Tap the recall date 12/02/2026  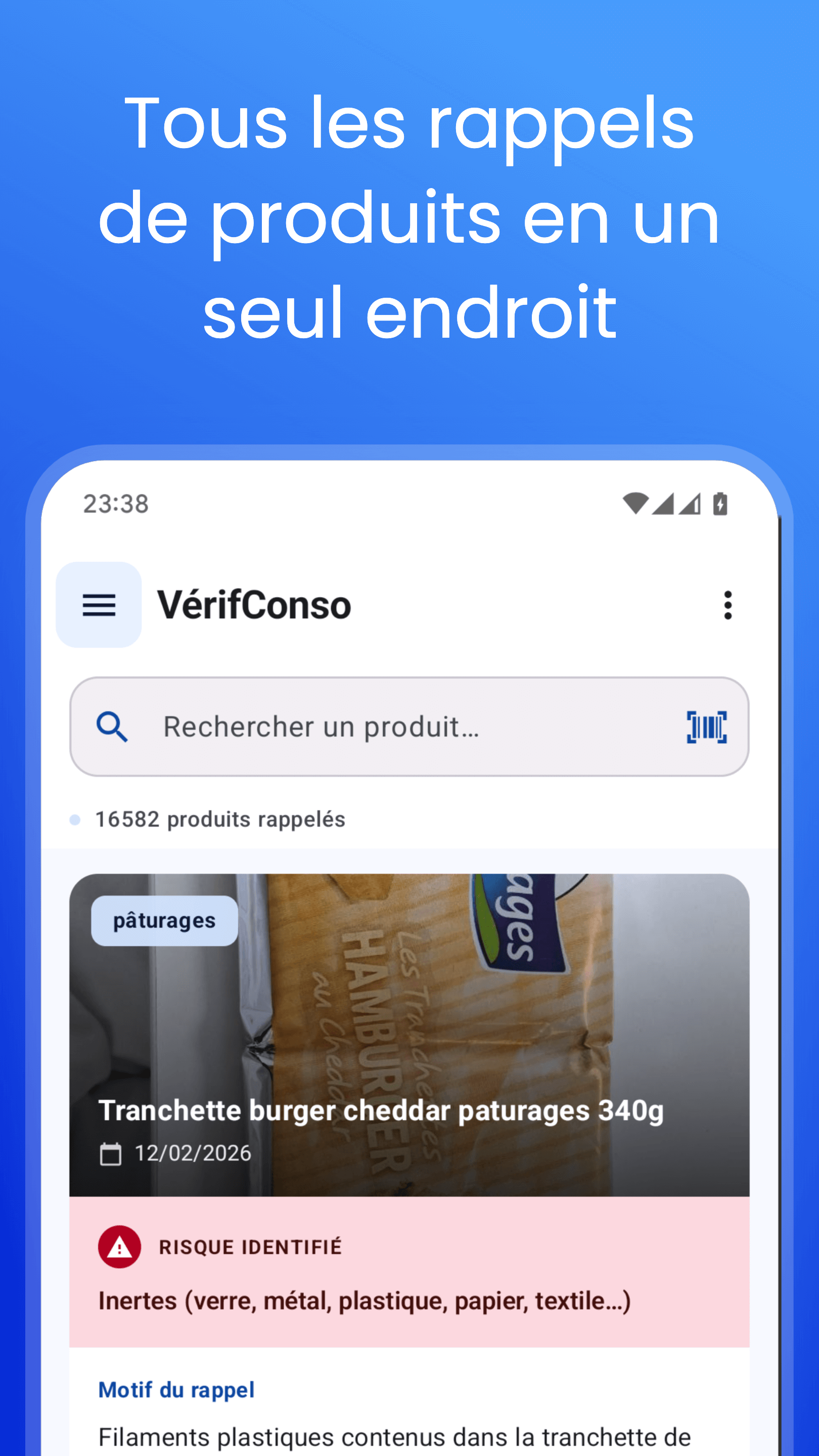(192, 1155)
